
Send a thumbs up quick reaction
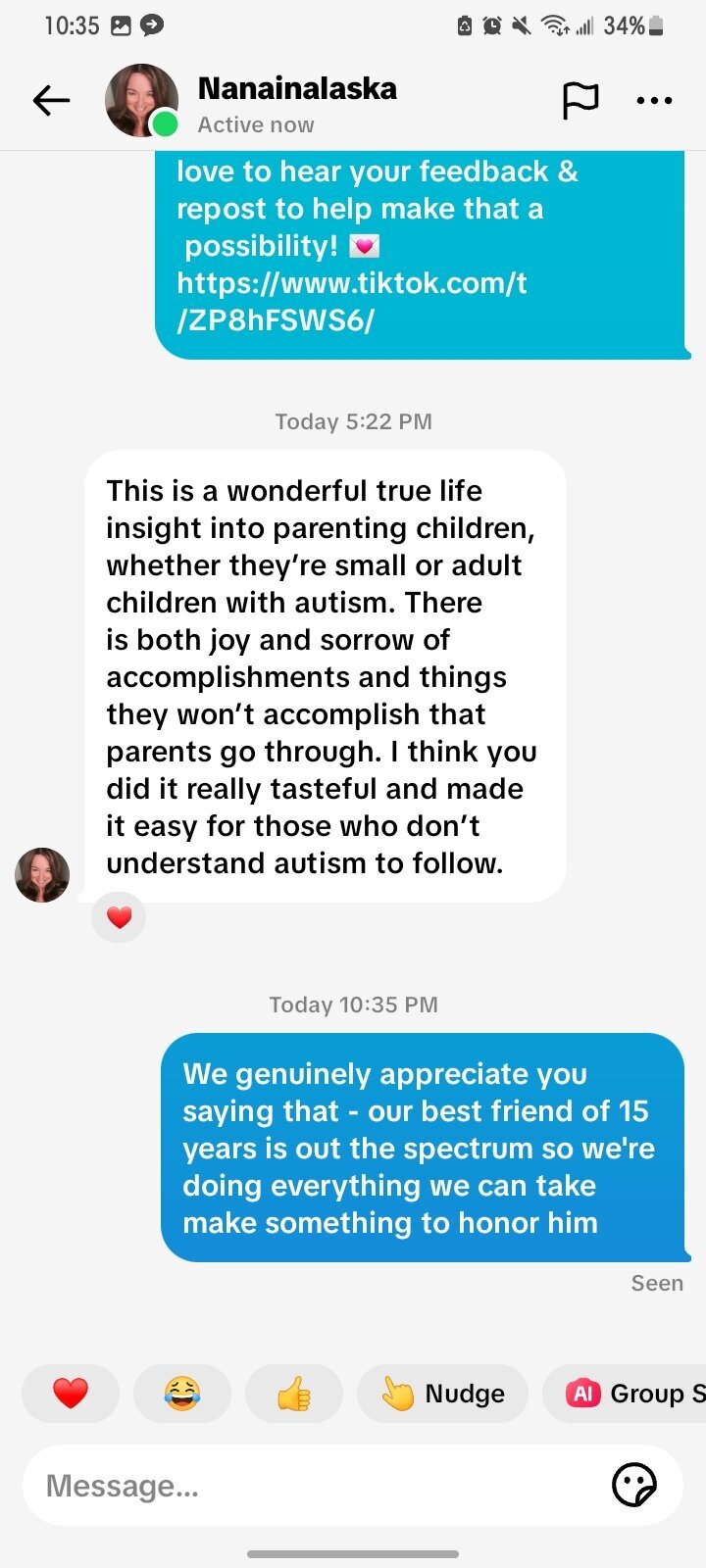(293, 1393)
